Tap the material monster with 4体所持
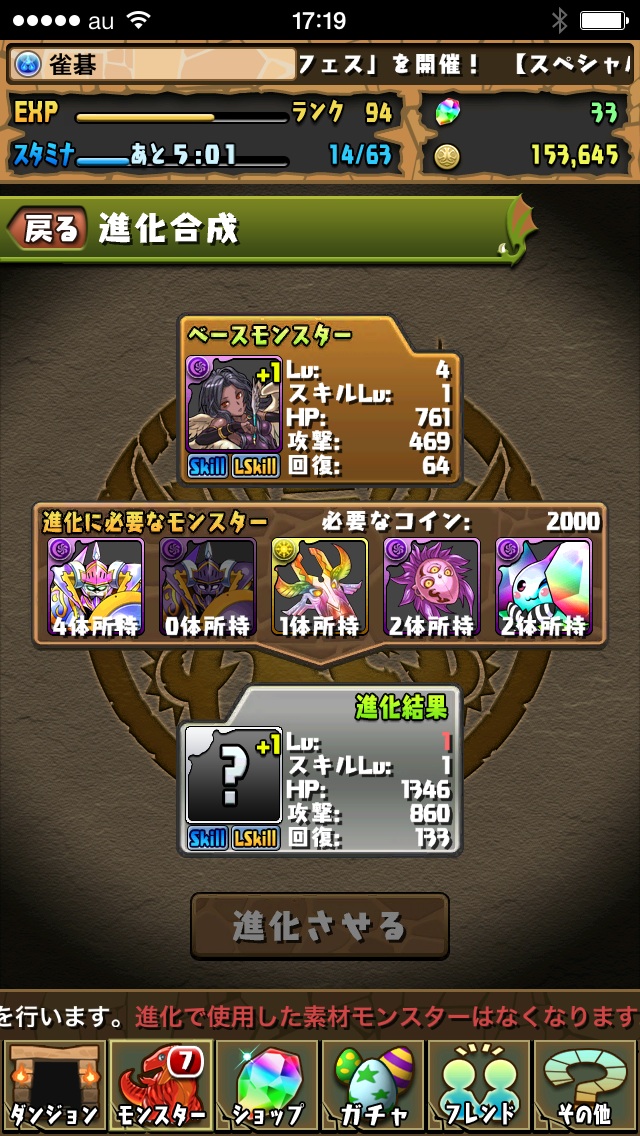Image resolution: width=640 pixels, height=1136 pixels. click(x=96, y=587)
